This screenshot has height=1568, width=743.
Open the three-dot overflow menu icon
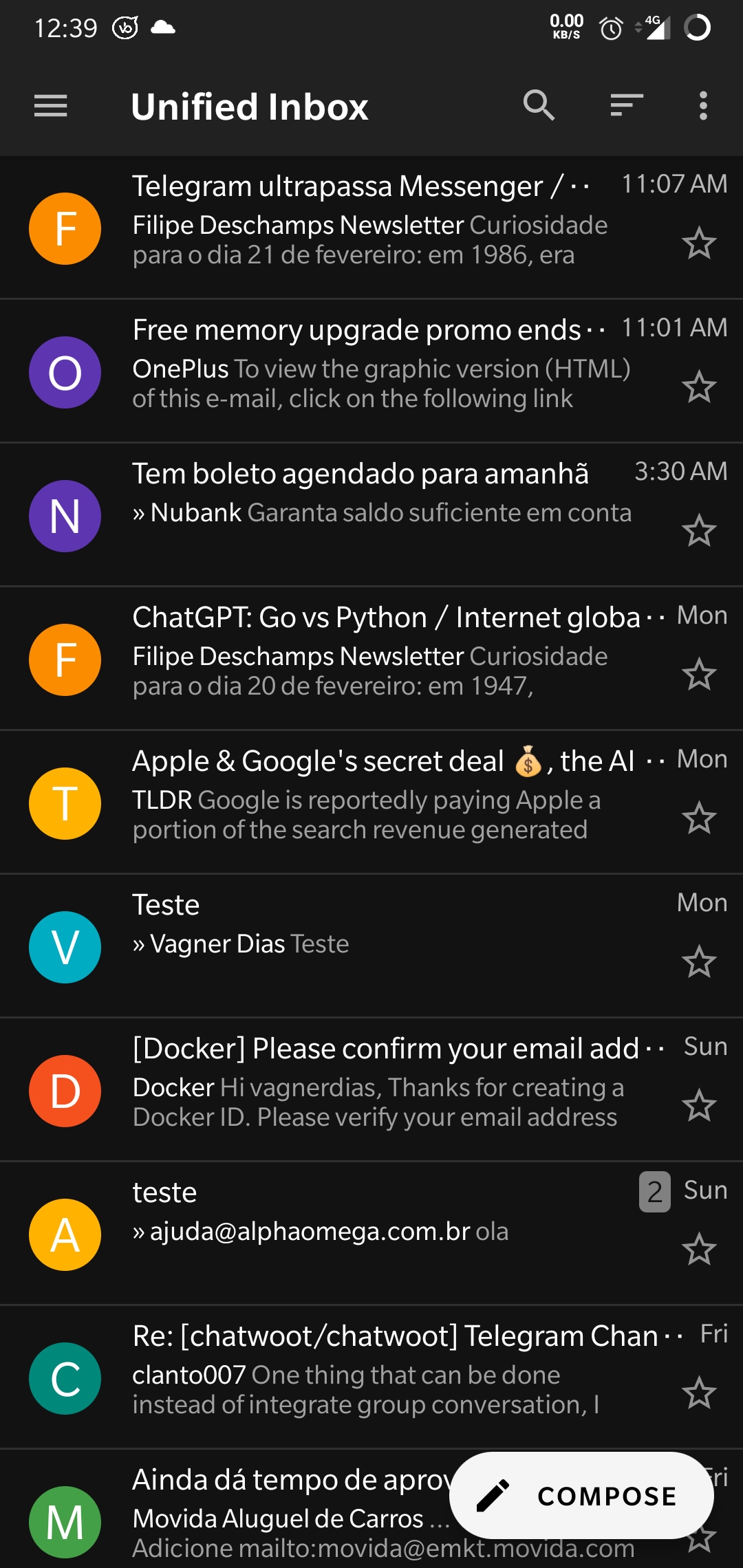pos(702,107)
